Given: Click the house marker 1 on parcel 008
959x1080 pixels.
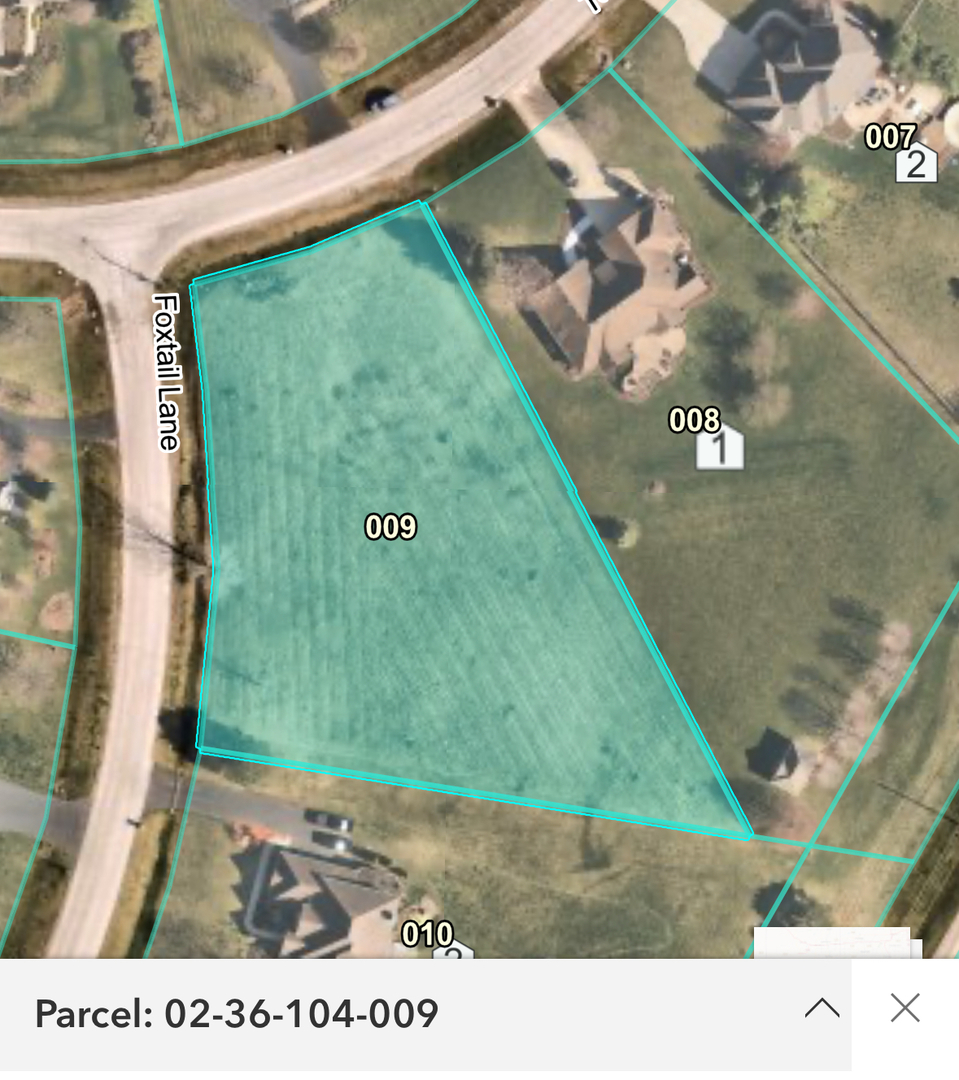Looking at the screenshot, I should tap(719, 450).
